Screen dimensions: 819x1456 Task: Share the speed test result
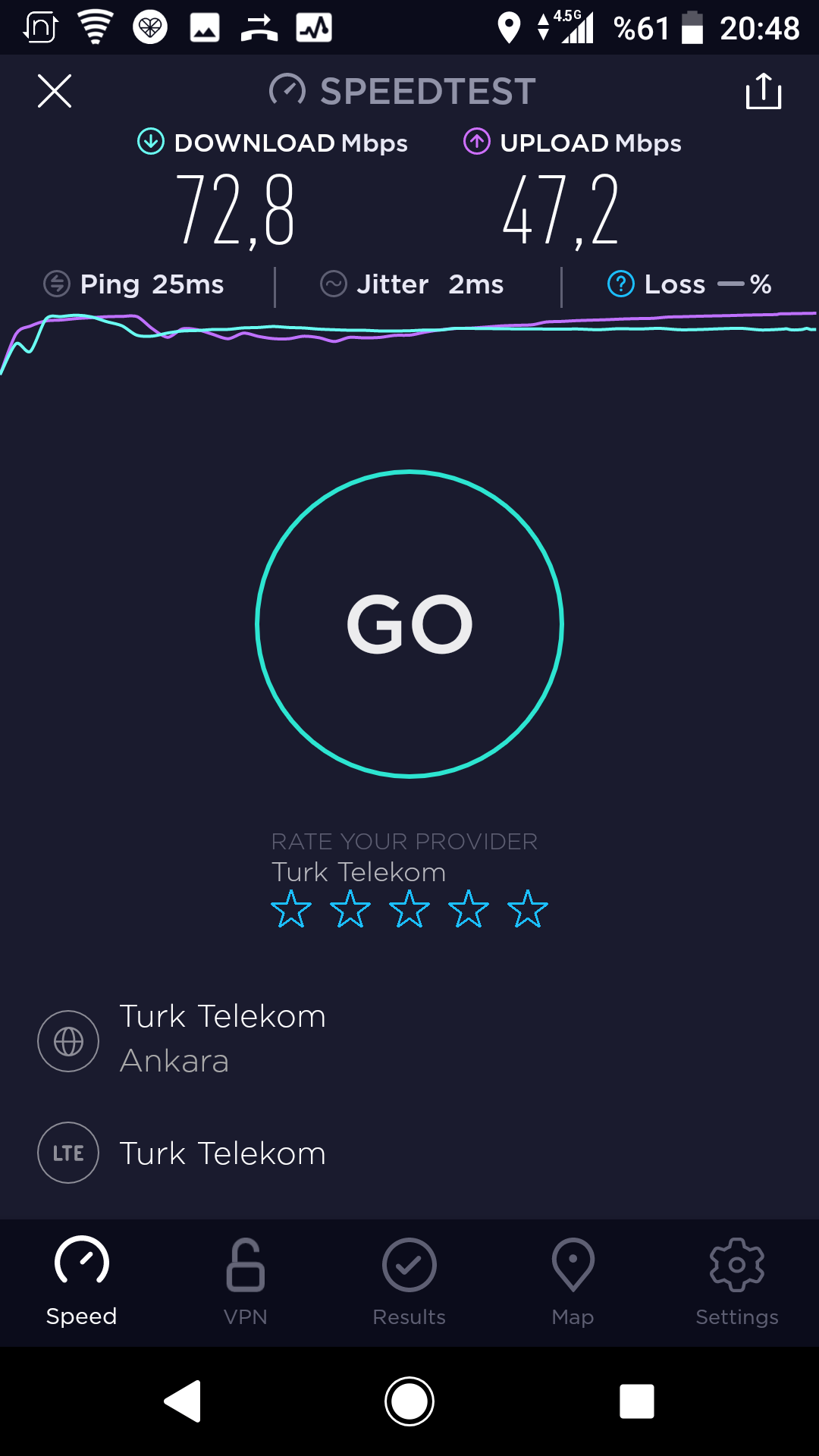pyautogui.click(x=763, y=91)
